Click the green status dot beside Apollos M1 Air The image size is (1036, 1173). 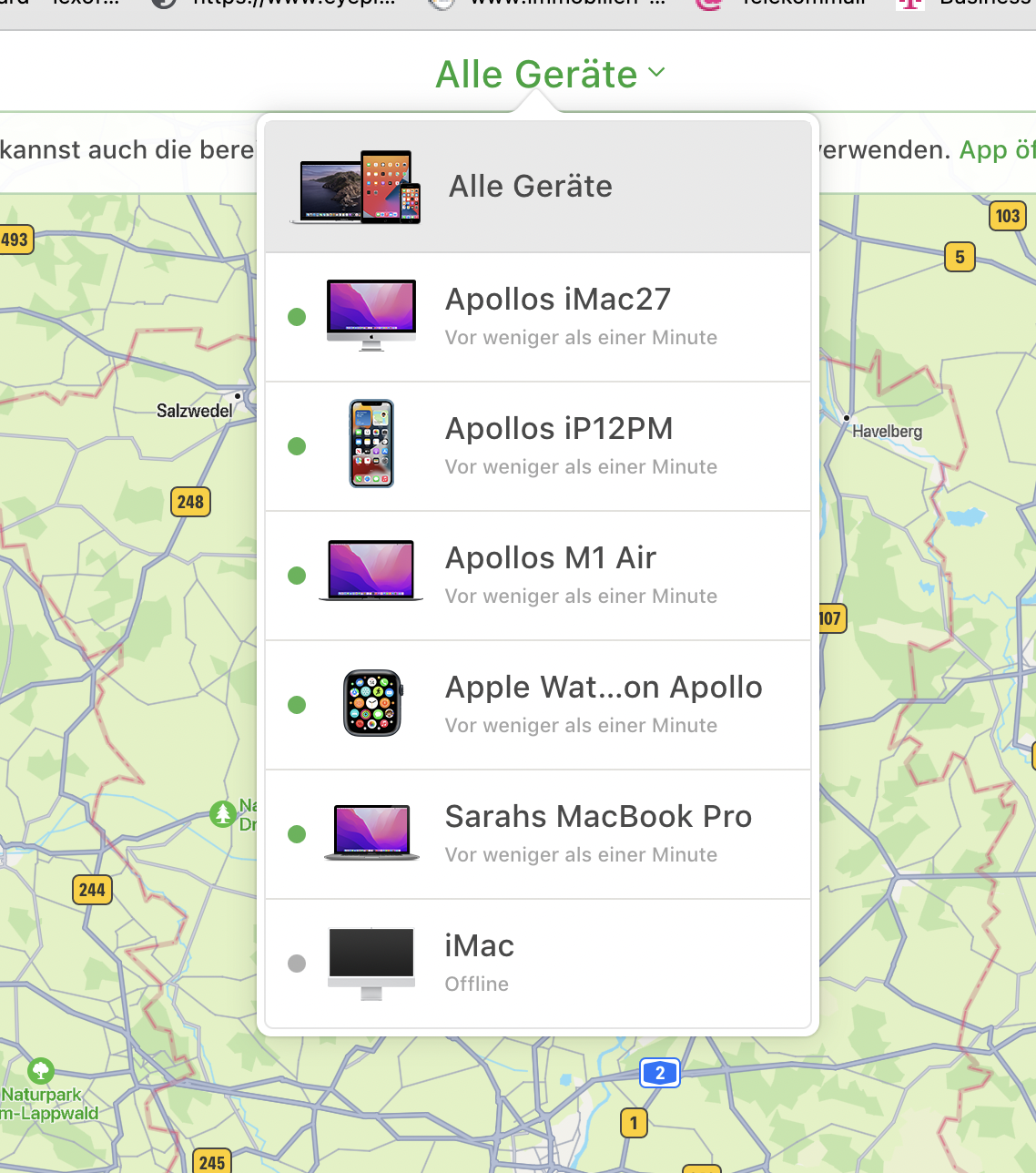[297, 576]
